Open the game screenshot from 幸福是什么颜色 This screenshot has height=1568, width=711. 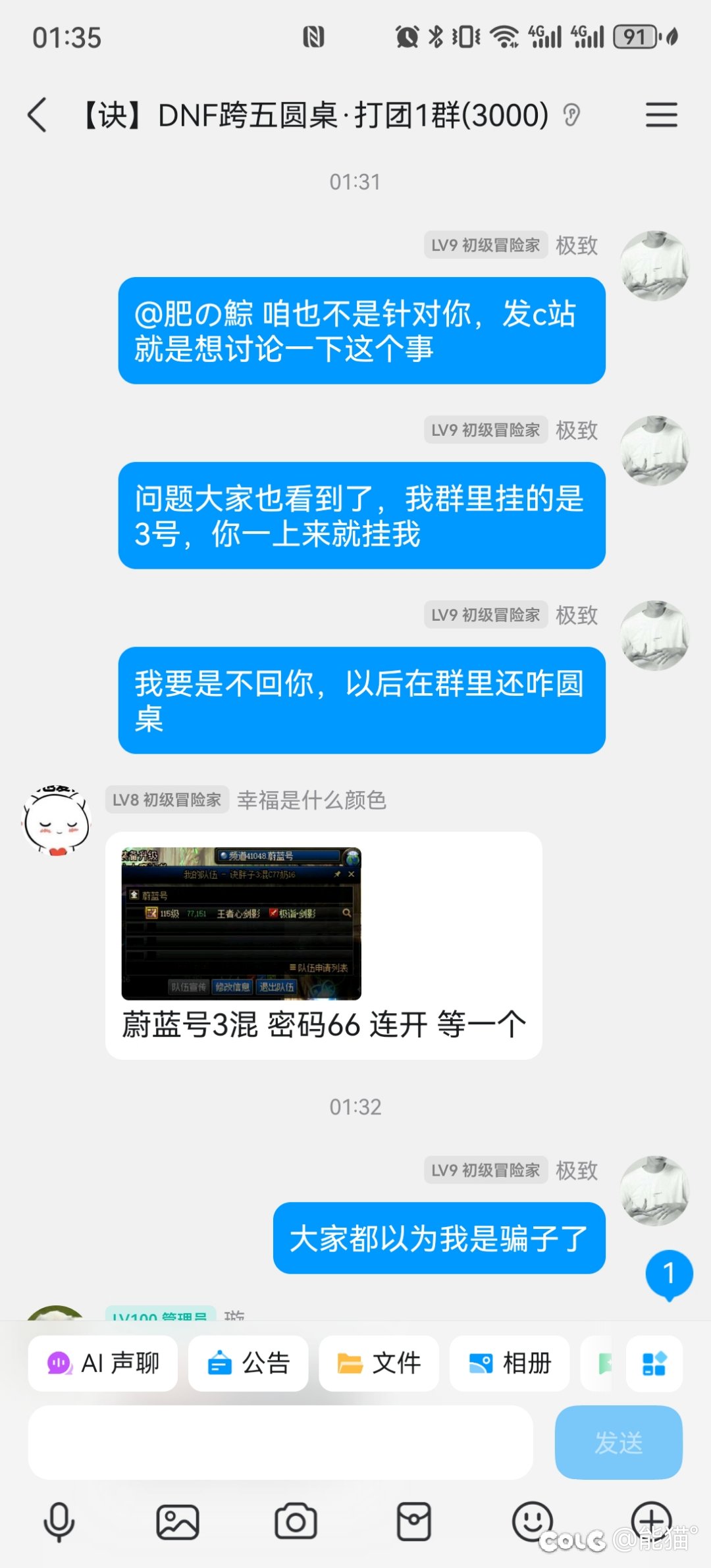pos(241,924)
